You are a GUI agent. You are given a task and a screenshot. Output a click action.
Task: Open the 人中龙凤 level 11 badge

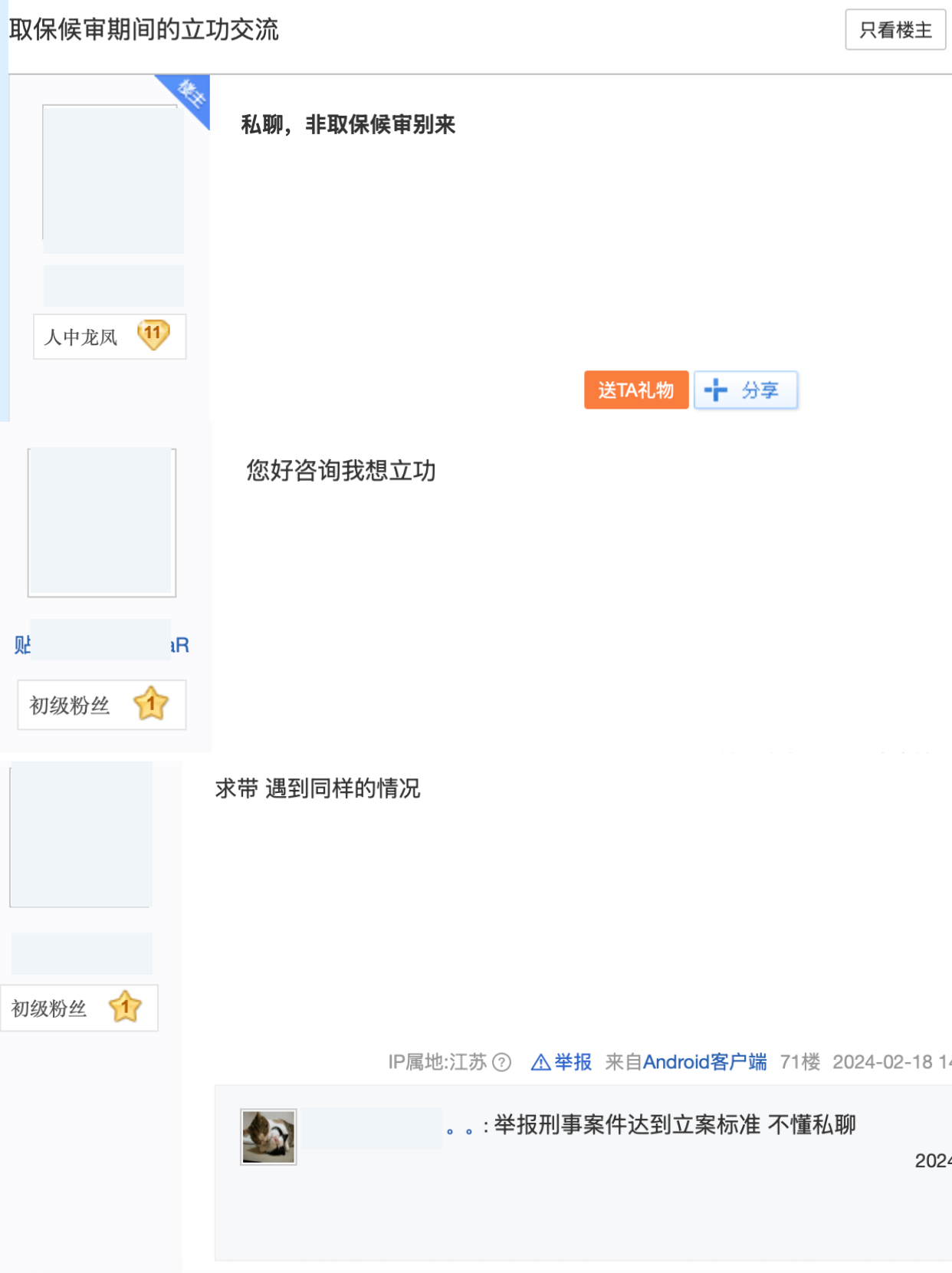110,336
